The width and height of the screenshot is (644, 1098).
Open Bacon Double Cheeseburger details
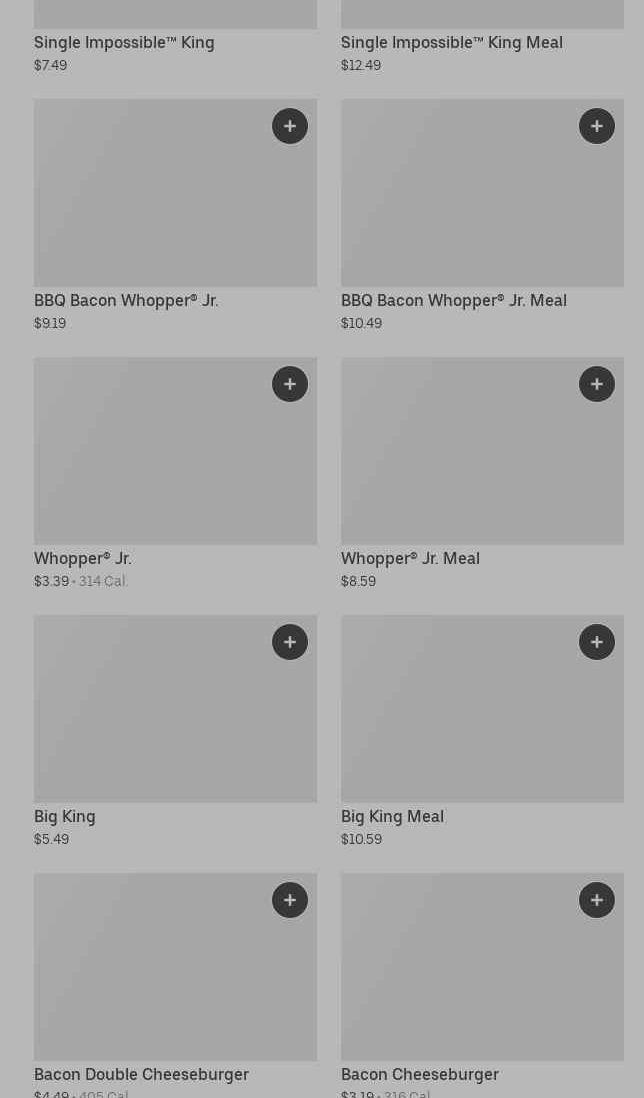pyautogui.click(x=141, y=1074)
